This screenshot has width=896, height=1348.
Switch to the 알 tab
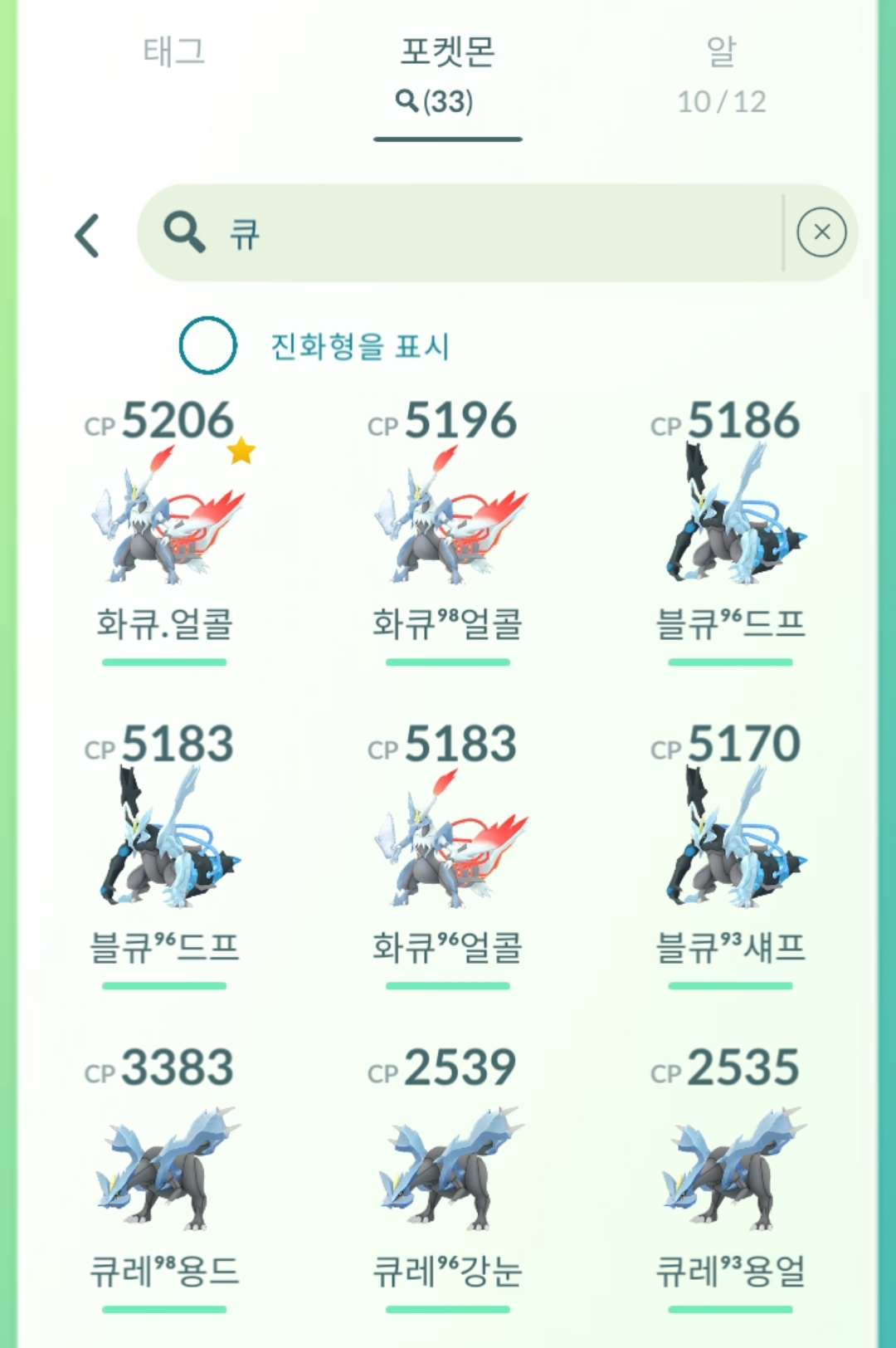point(721,73)
